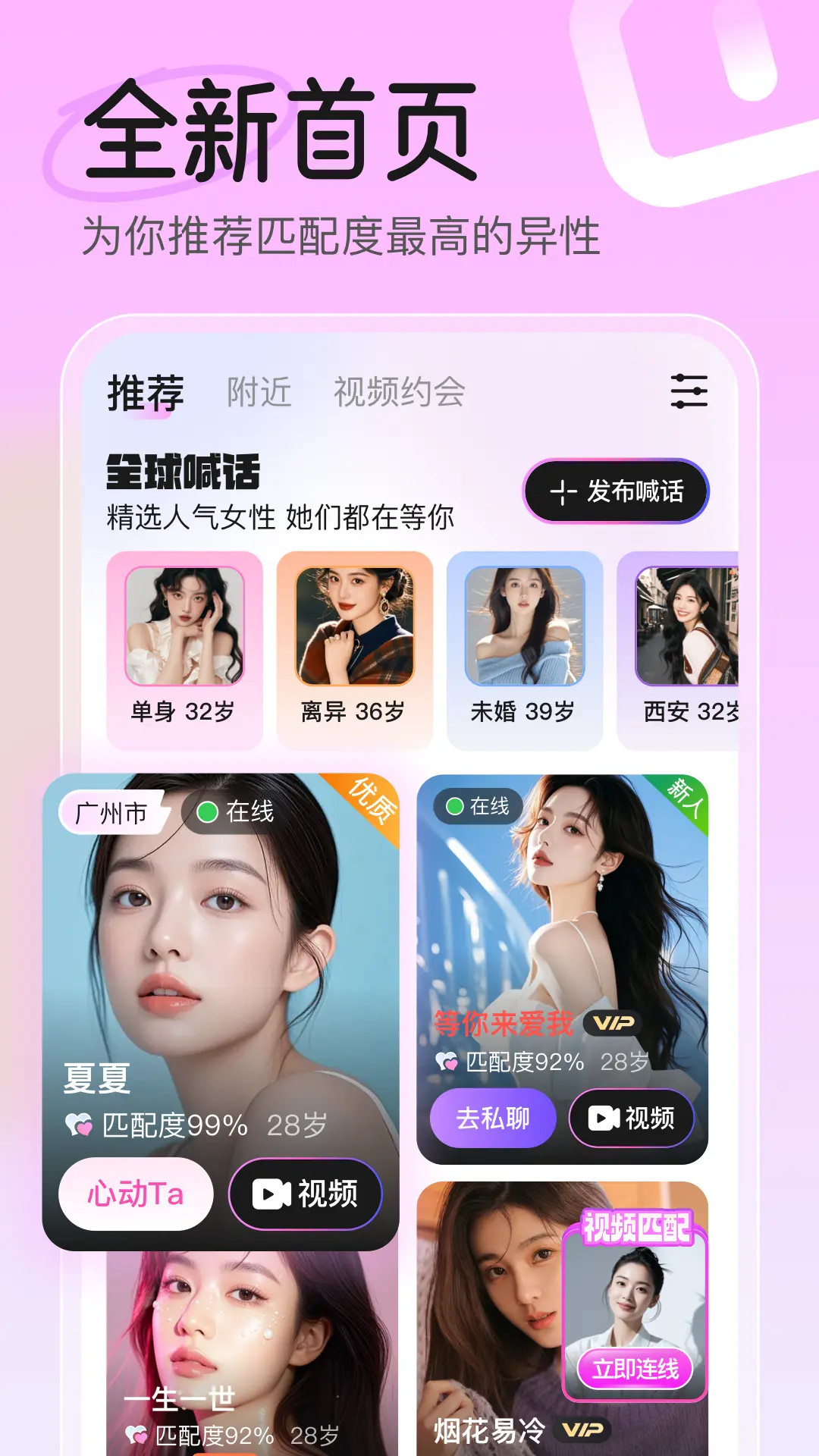The width and height of the screenshot is (819, 1456).
Task: Tap the 发布喊话 button
Action: (617, 492)
